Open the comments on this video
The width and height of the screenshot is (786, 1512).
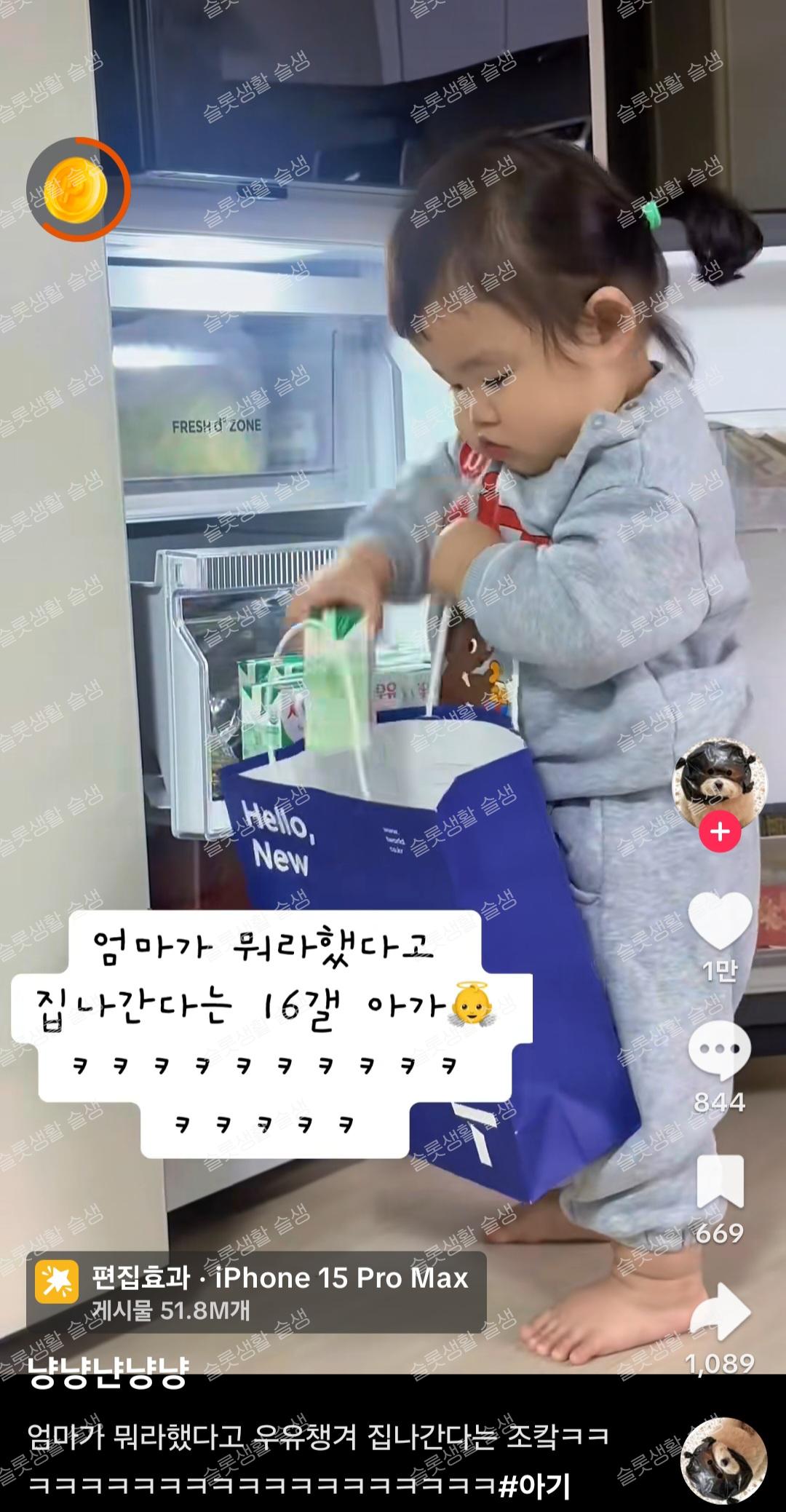pyautogui.click(x=720, y=1050)
